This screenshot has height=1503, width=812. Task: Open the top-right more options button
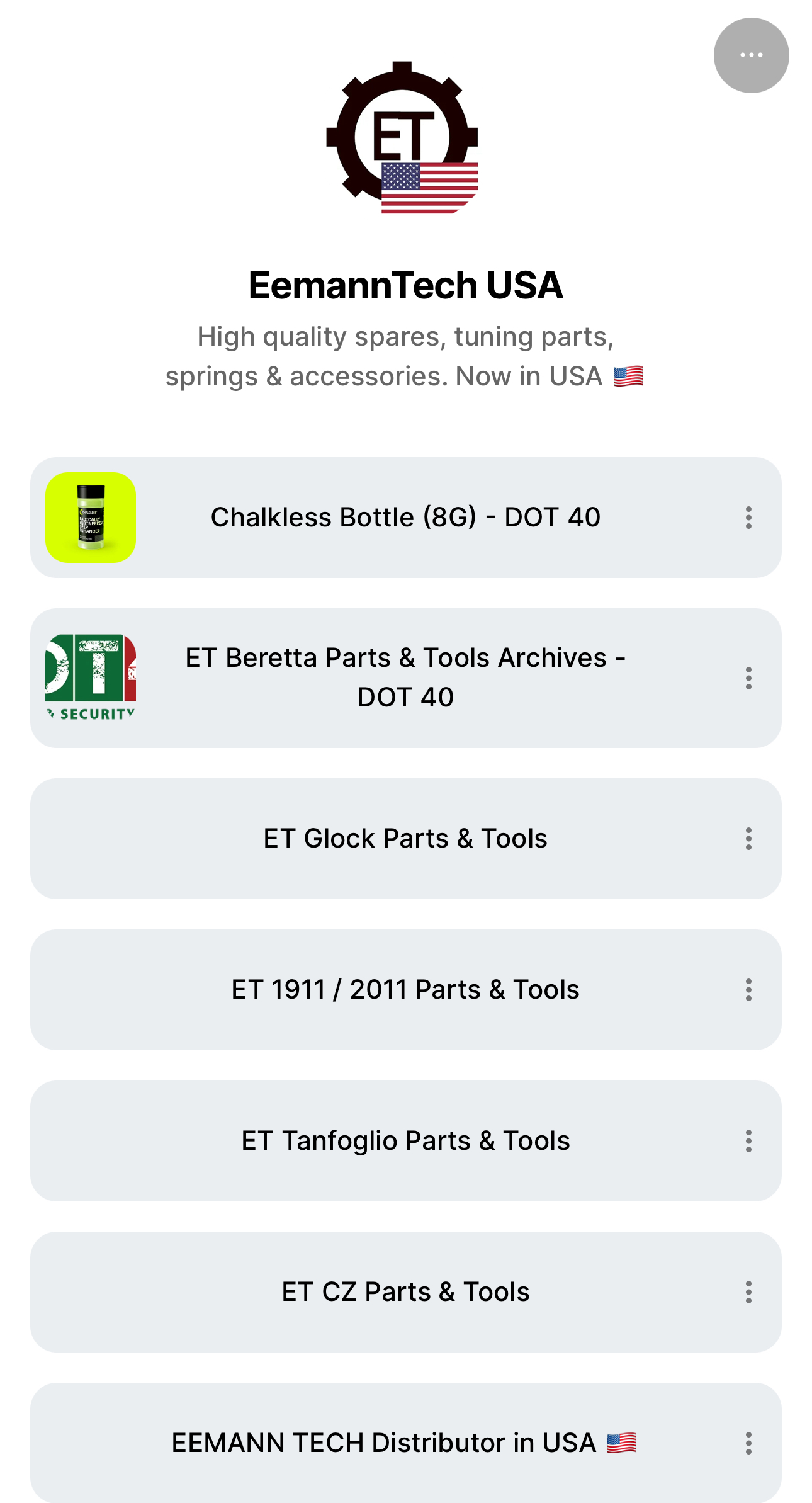tap(751, 55)
